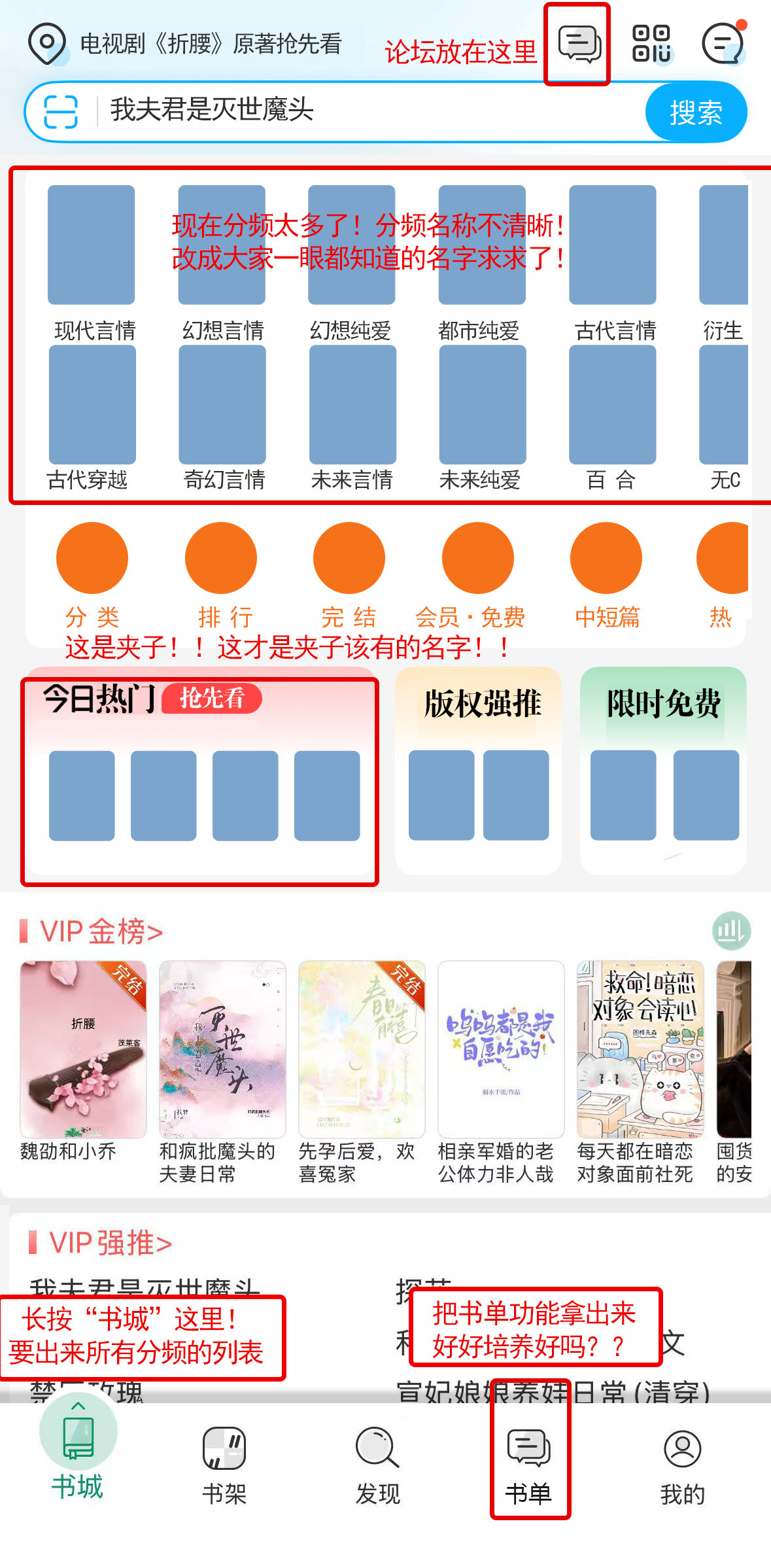Open the book 每天都在暗恋对象面前社死

(x=640, y=1071)
